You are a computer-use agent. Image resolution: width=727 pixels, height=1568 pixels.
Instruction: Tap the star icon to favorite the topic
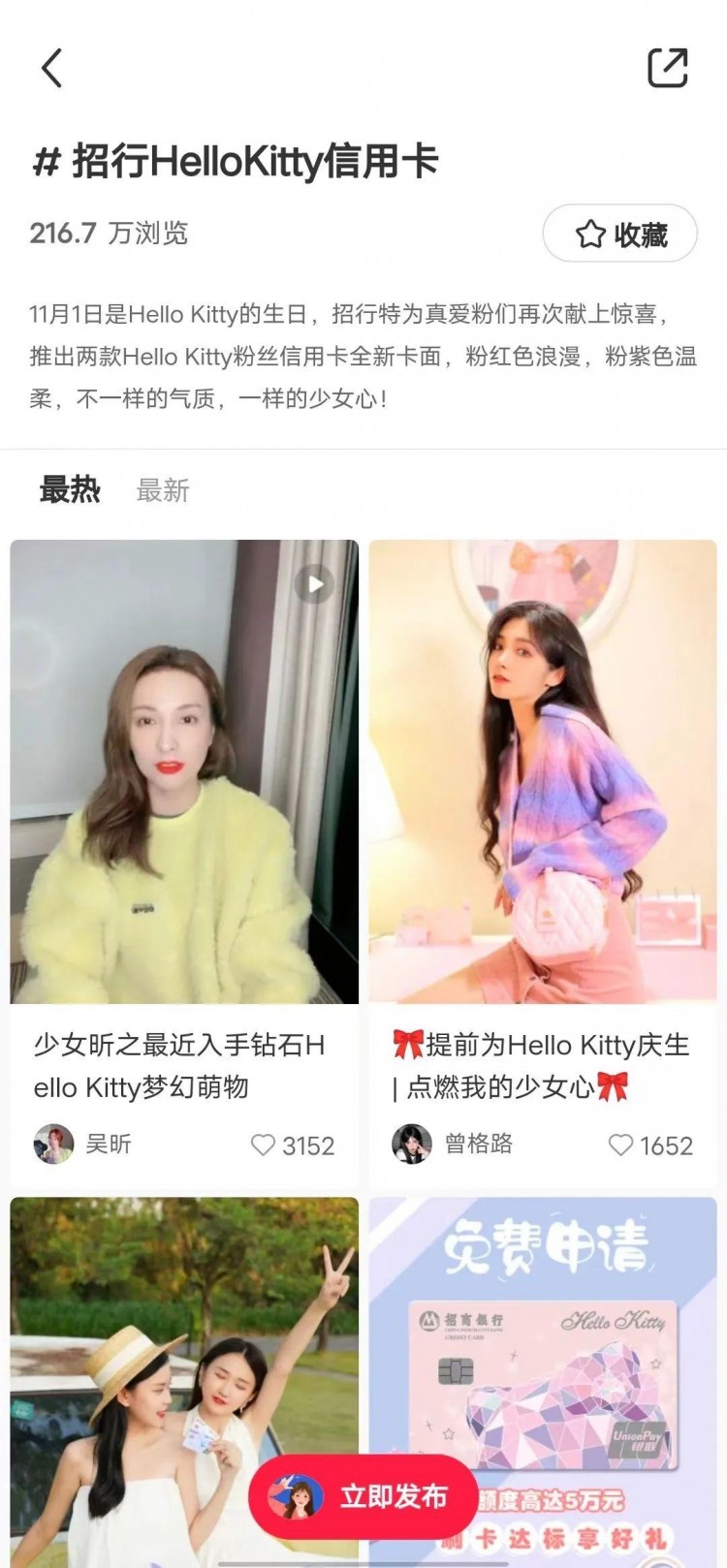click(592, 233)
